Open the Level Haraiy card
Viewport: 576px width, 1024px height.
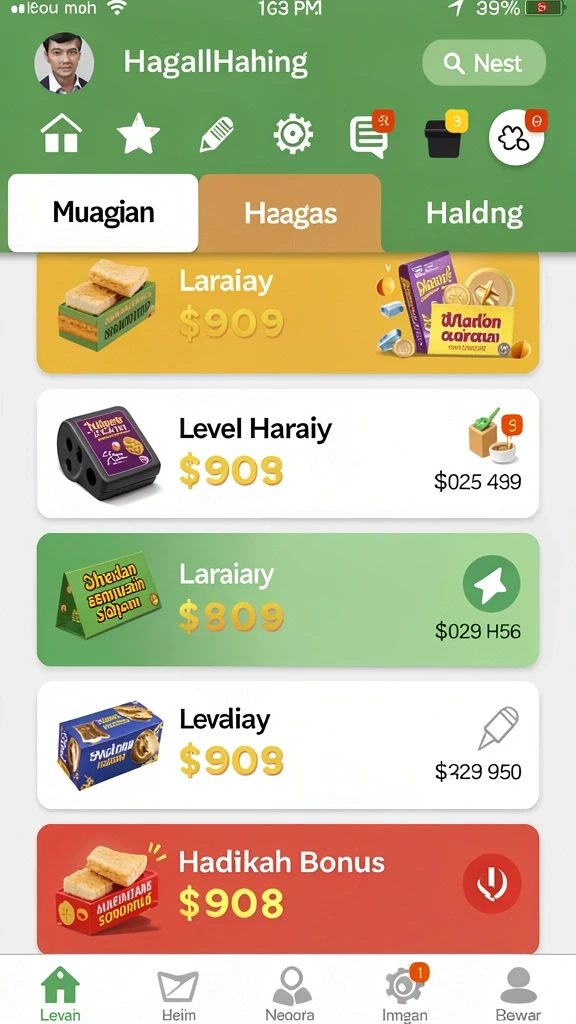point(288,453)
